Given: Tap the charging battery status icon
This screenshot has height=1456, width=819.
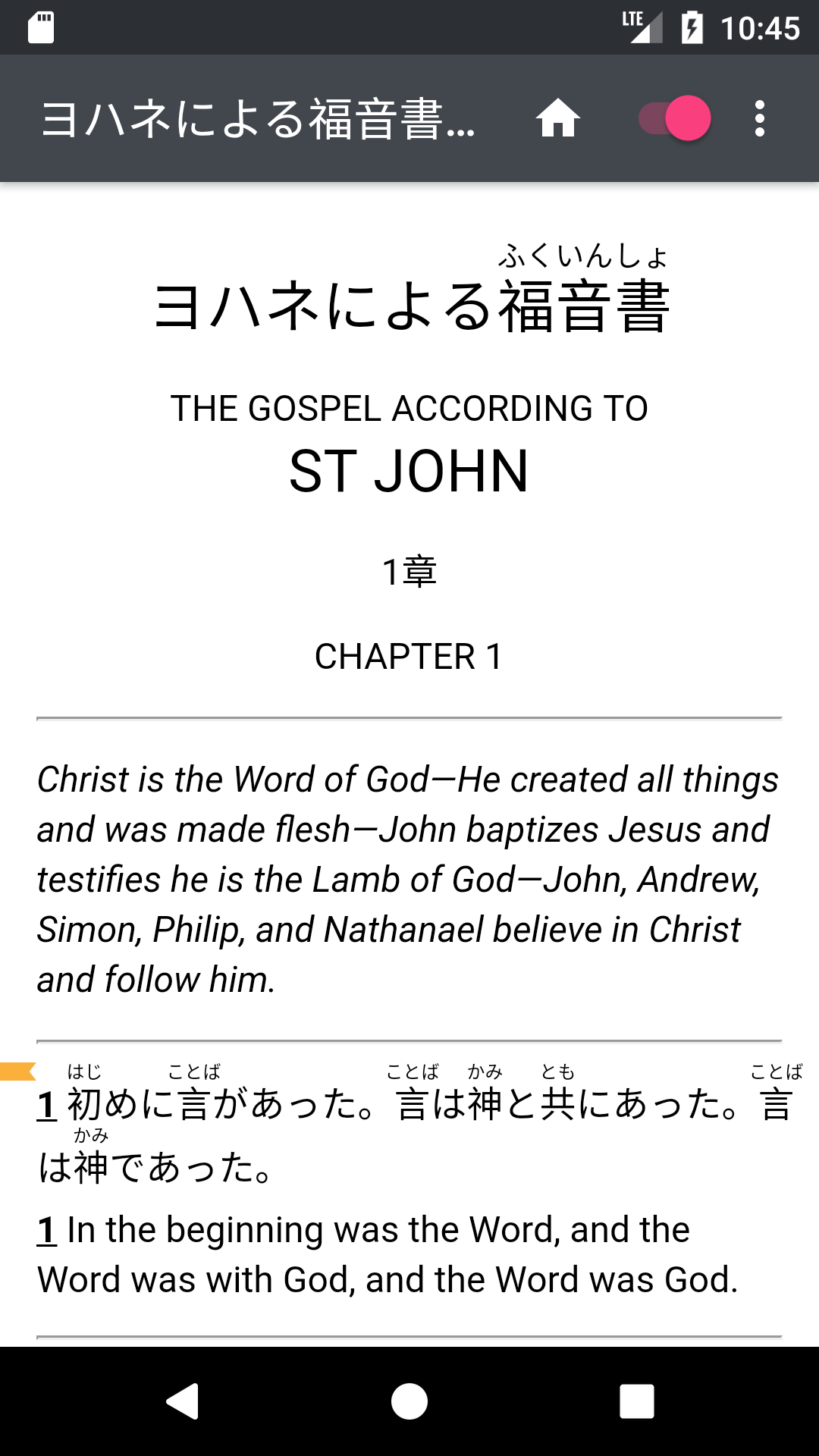Looking at the screenshot, I should 692,26.
